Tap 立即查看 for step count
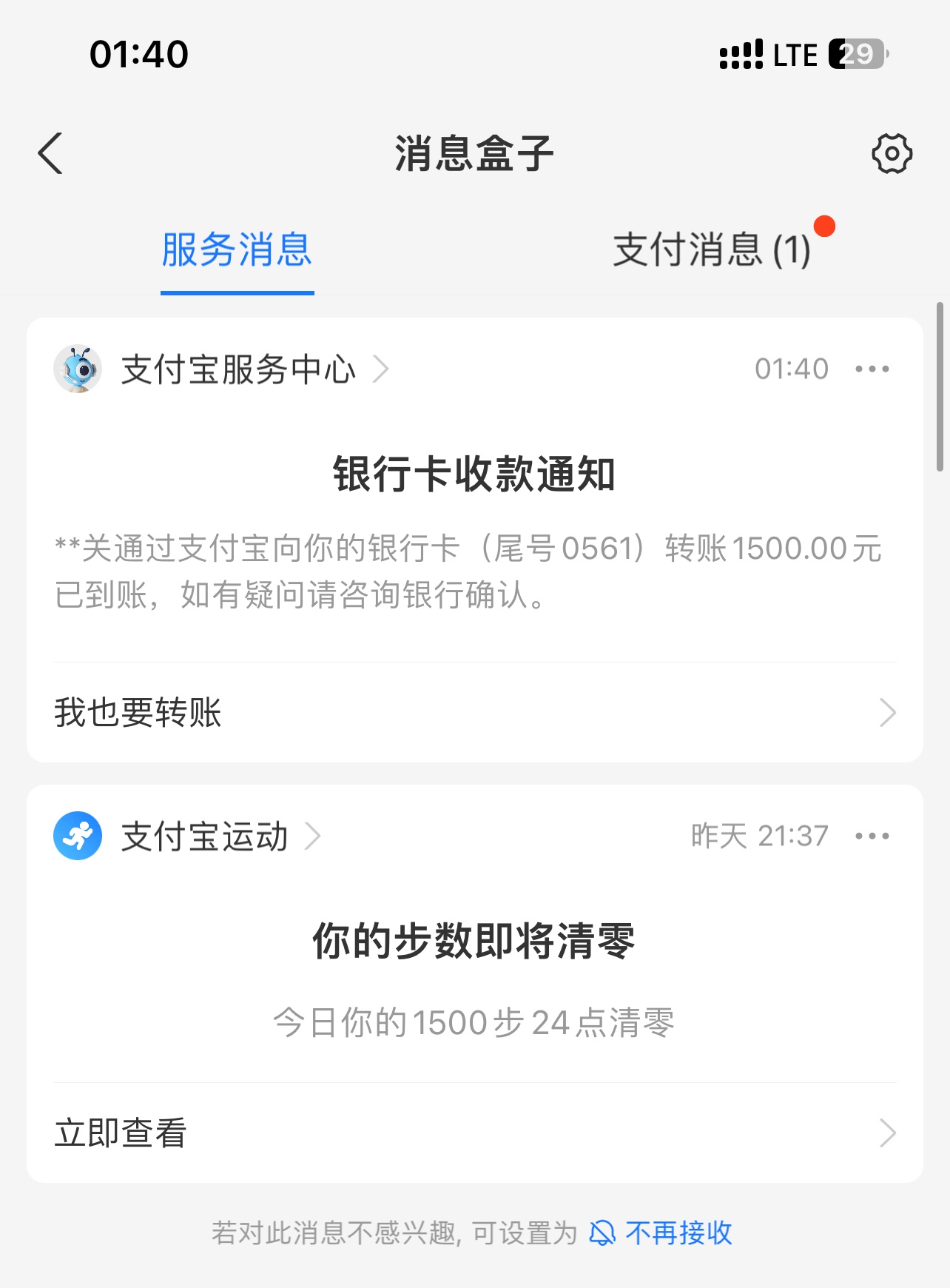The height and width of the screenshot is (1288, 950). pyautogui.click(x=474, y=1133)
